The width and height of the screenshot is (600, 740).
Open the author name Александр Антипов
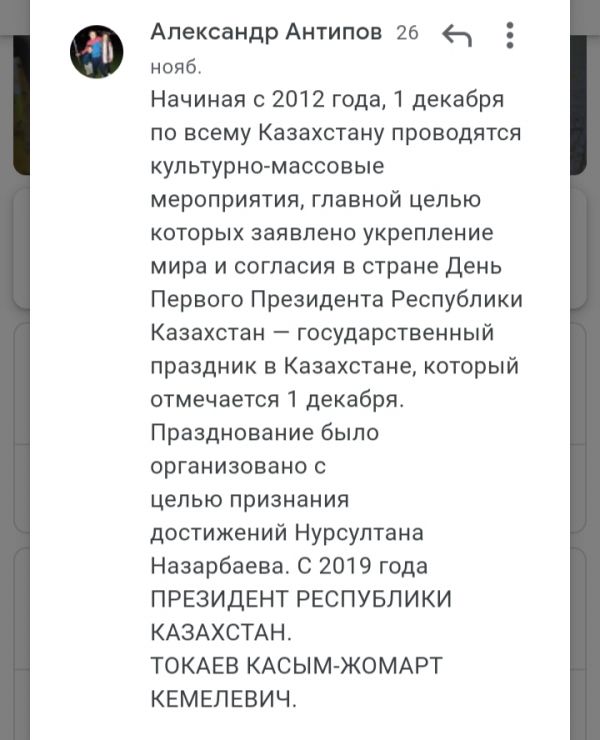(266, 33)
